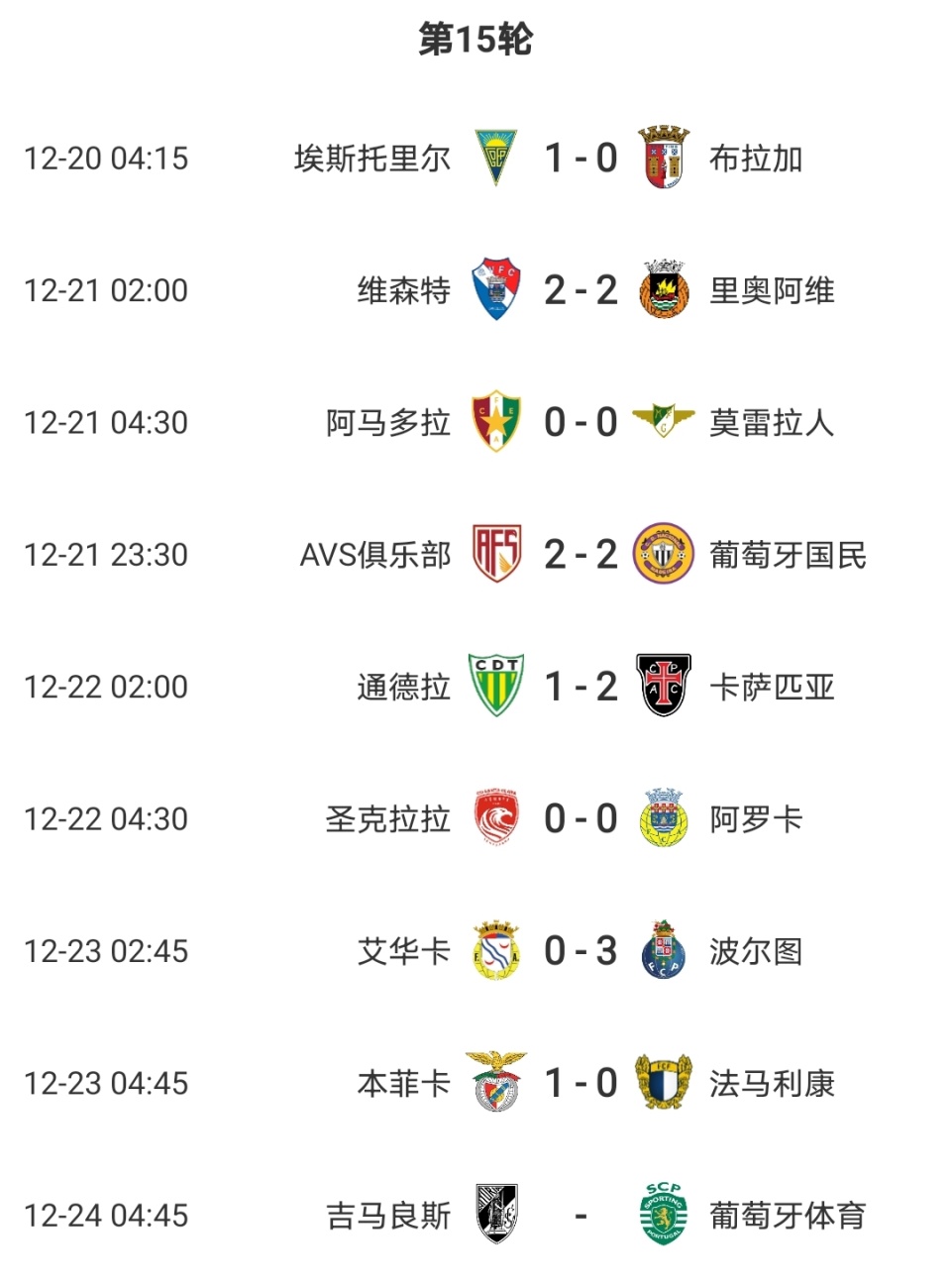The width and height of the screenshot is (951, 1288).
Task: View the 维森特 vs 里奥阿维 match details
Action: (x=581, y=290)
